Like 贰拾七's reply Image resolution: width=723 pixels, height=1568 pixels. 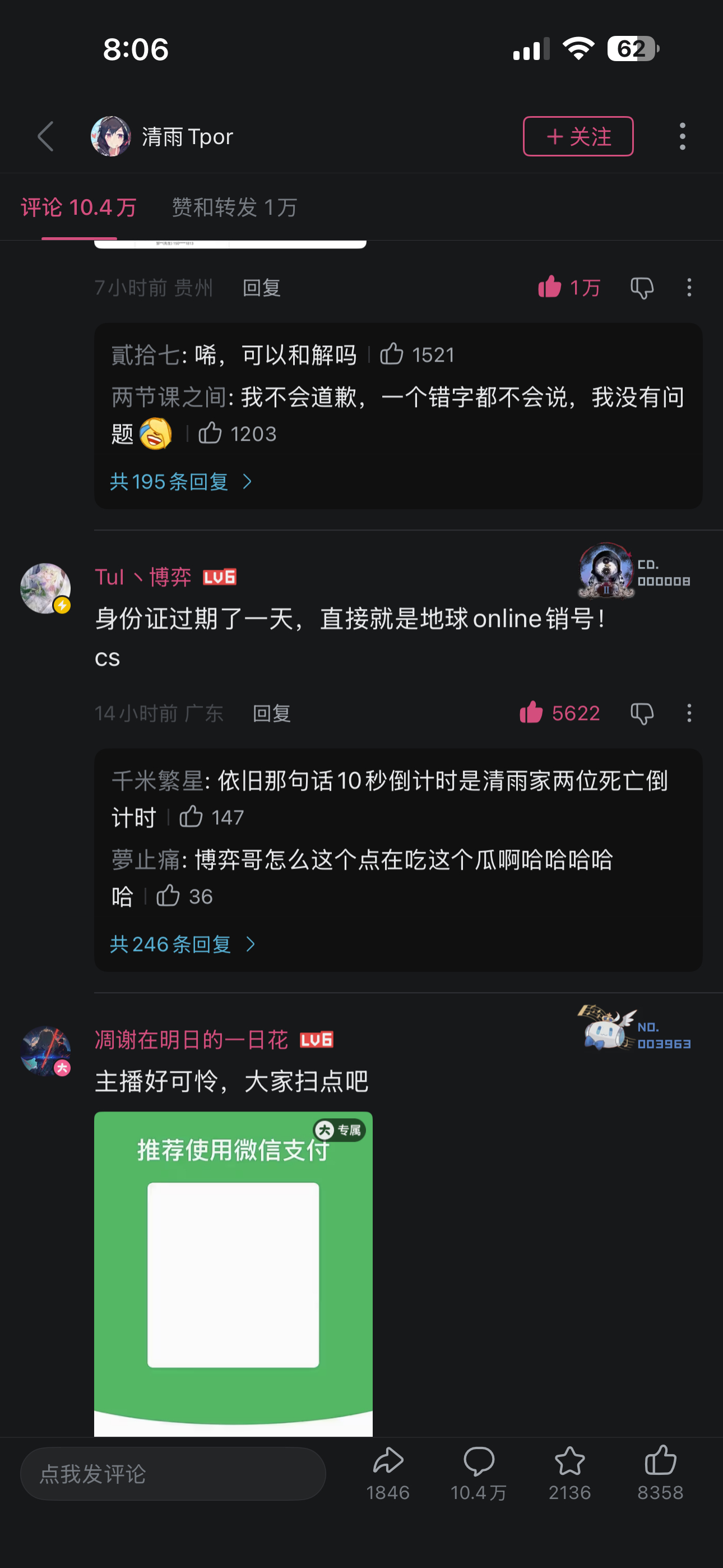click(392, 354)
